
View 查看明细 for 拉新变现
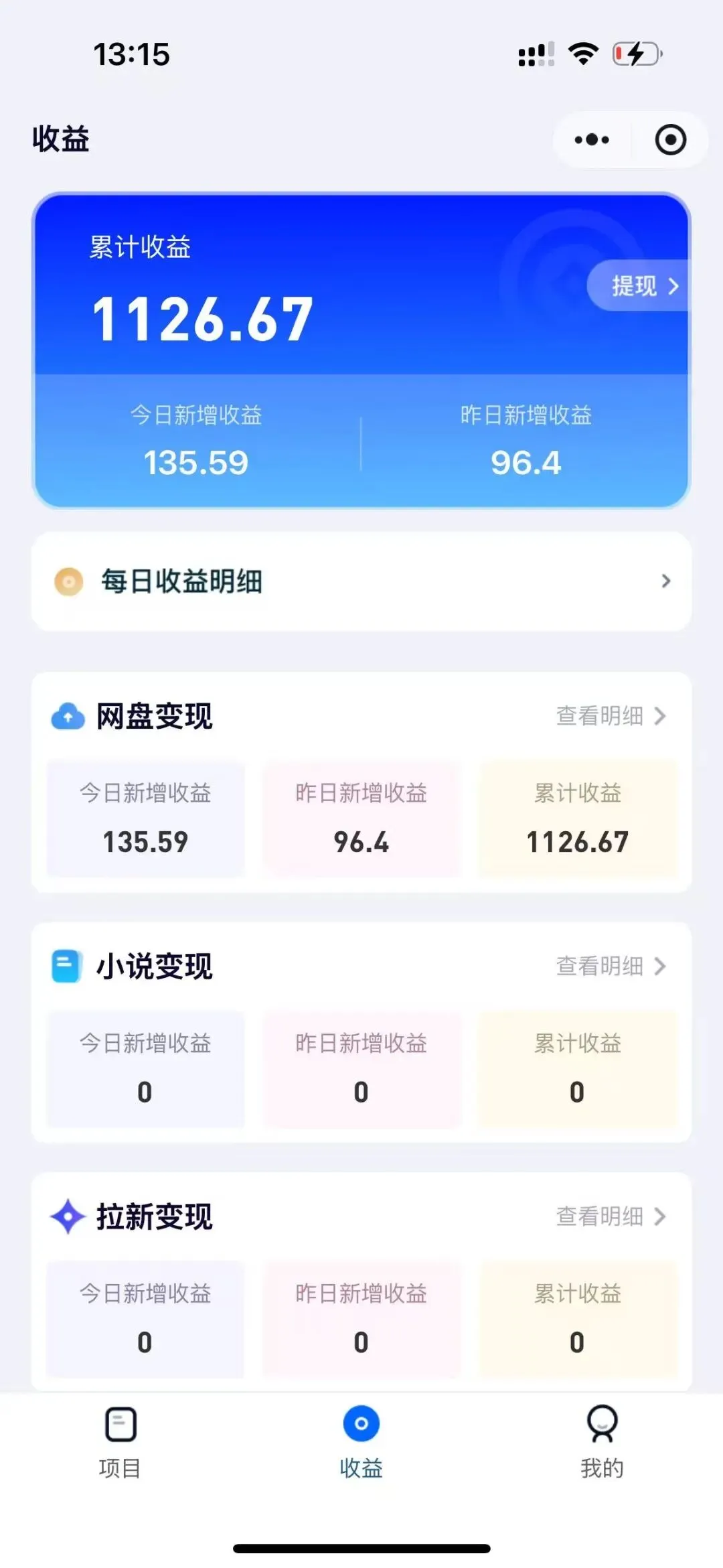611,1216
